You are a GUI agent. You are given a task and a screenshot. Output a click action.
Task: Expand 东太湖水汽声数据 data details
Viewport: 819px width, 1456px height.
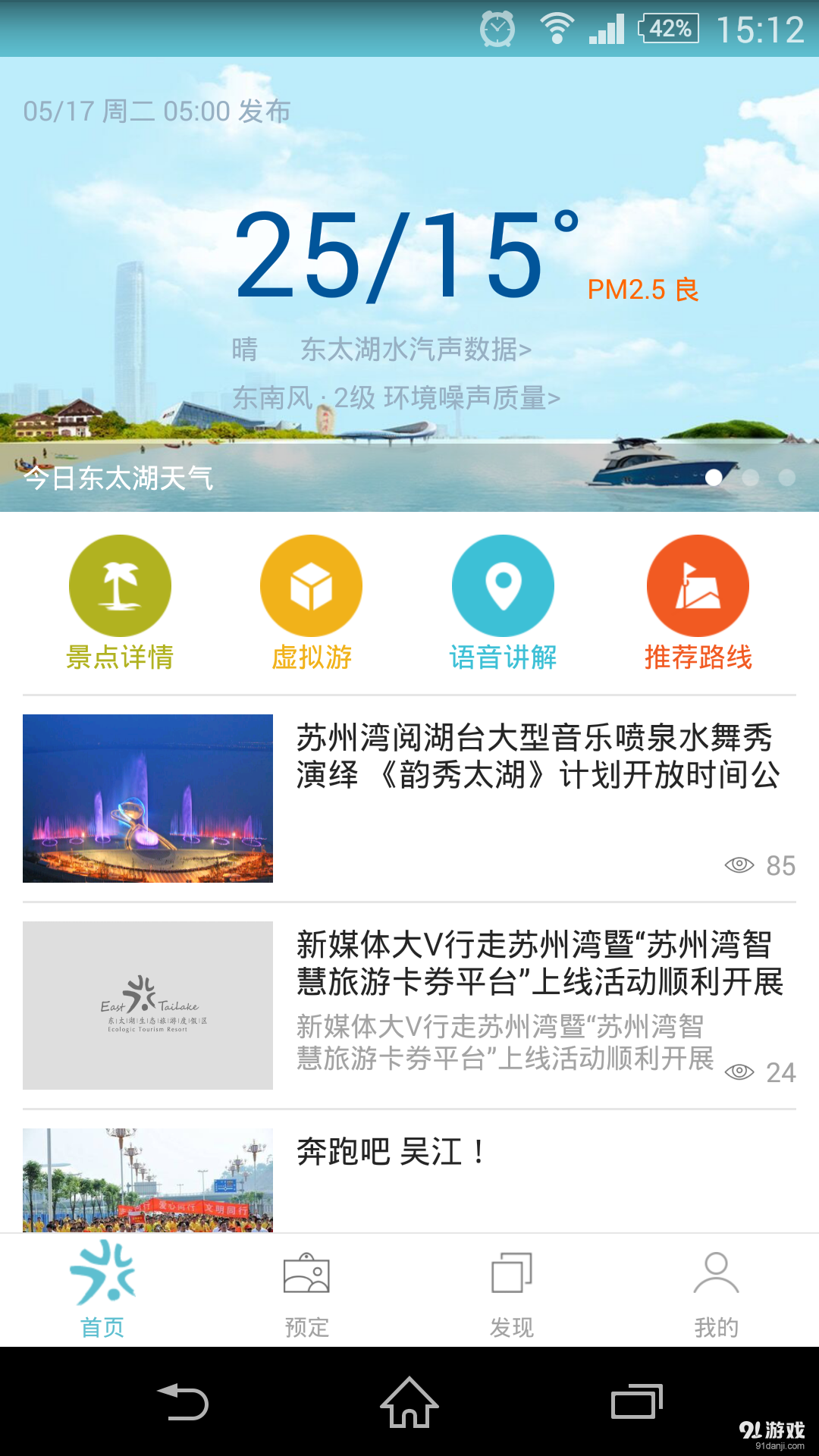[416, 350]
